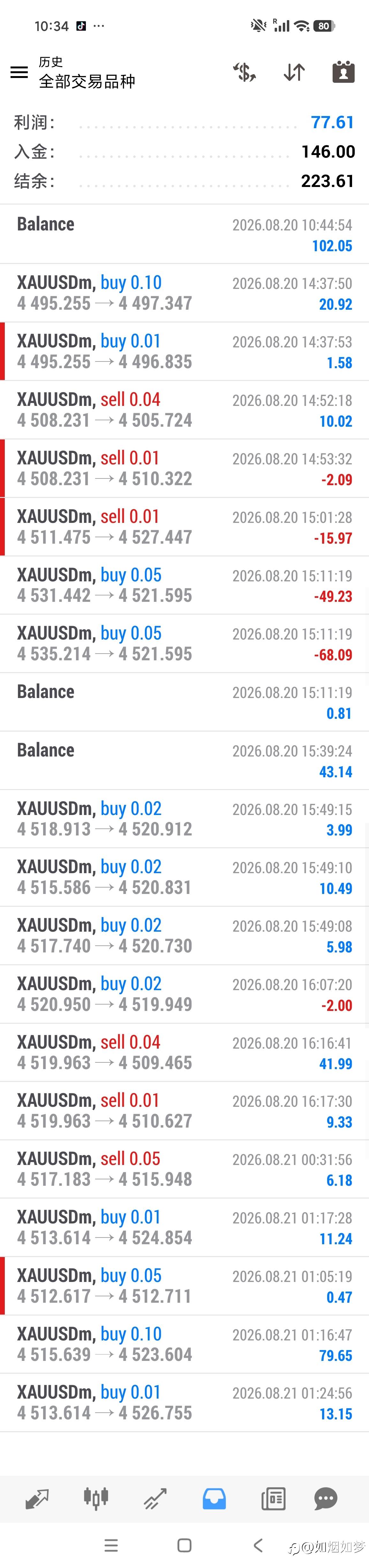Switch to the Chart candlestick tab

click(x=96, y=1499)
